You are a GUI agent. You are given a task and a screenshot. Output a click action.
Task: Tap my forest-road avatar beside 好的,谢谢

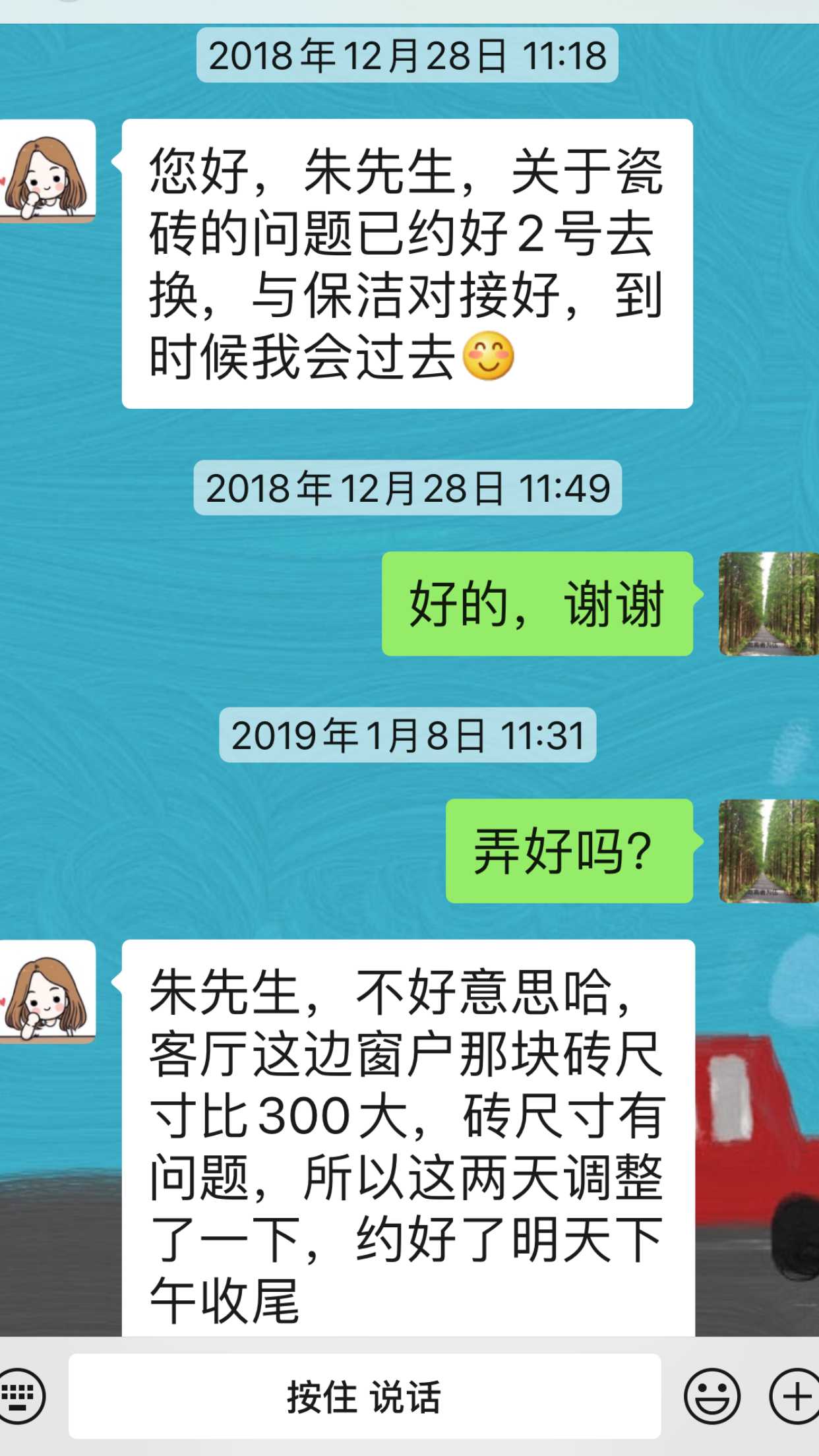coord(768,604)
